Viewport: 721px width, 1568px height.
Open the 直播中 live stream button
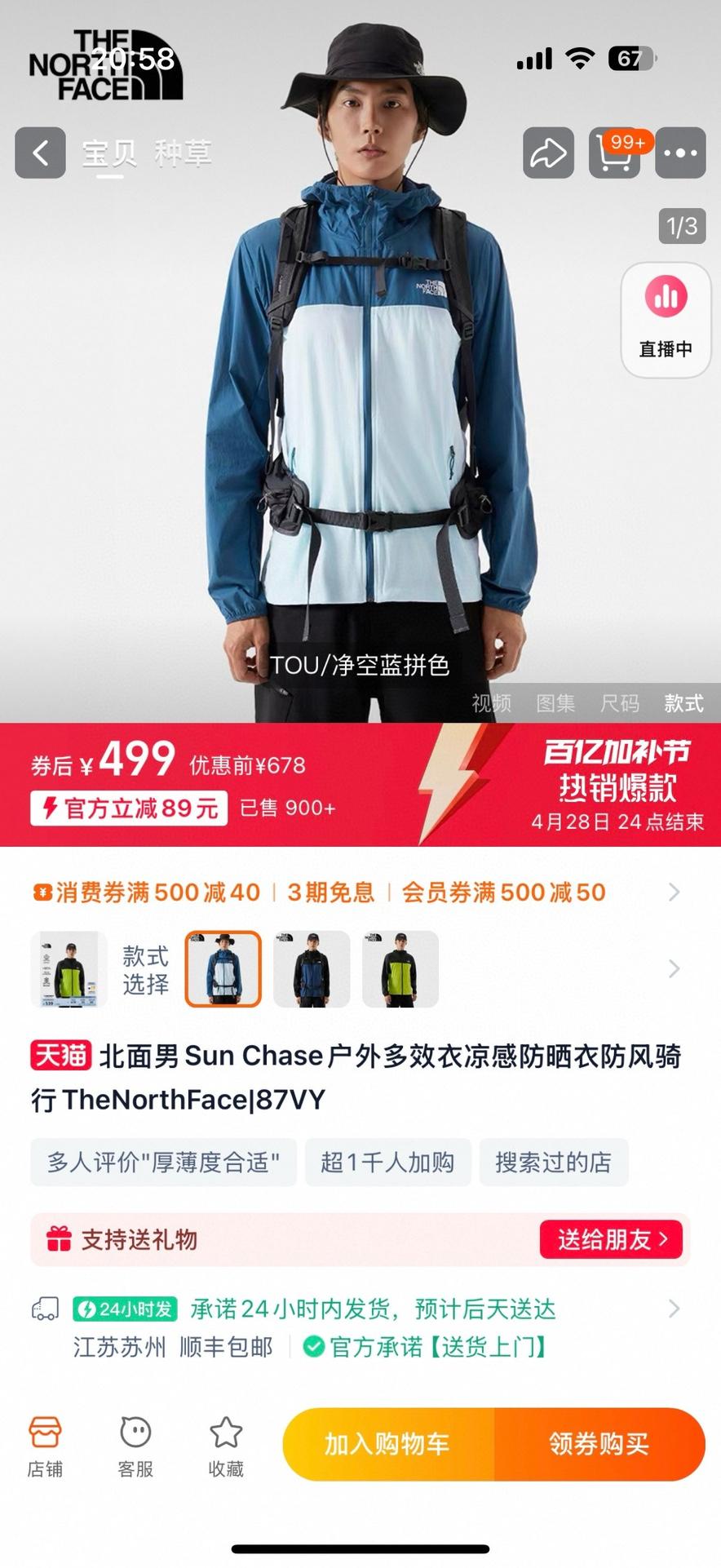666,320
